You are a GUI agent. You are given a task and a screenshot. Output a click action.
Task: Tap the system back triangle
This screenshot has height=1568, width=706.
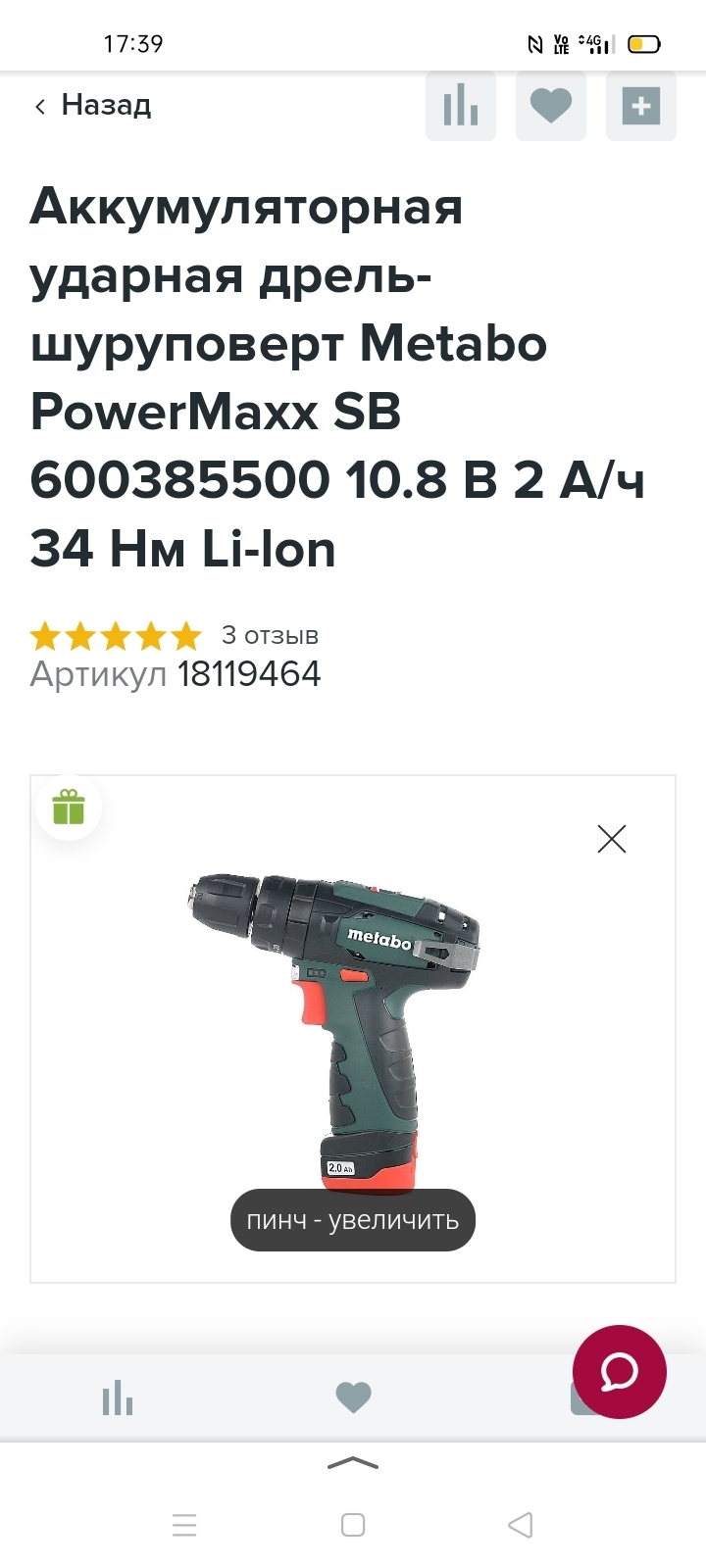pyautogui.click(x=521, y=1525)
